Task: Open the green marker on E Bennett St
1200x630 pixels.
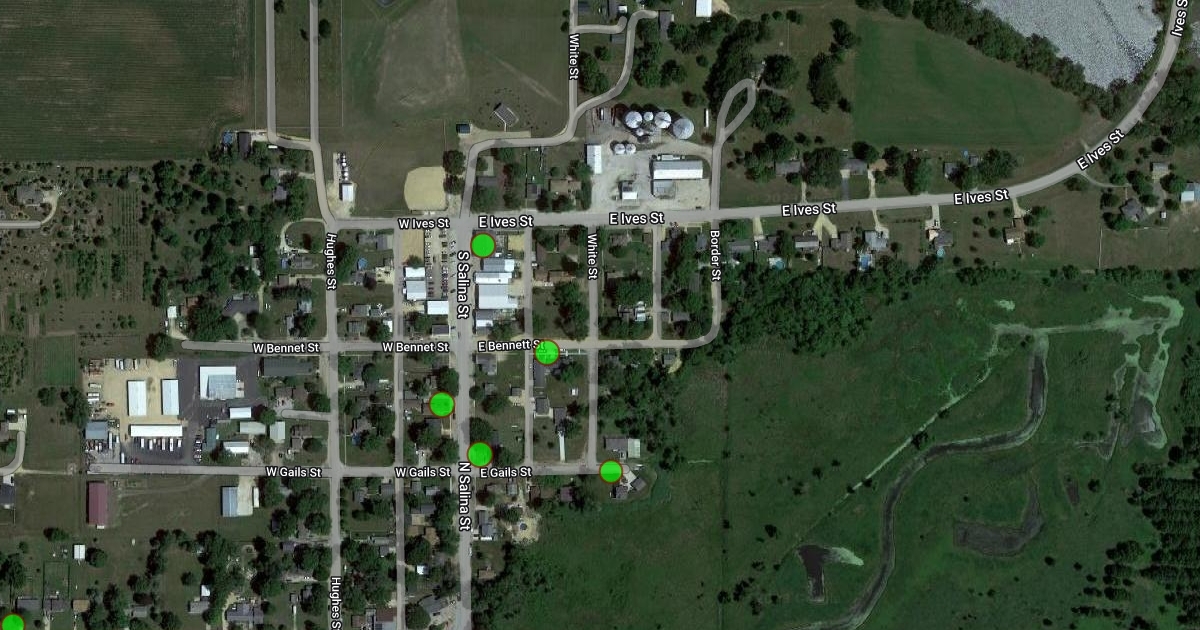Action: 546,352
